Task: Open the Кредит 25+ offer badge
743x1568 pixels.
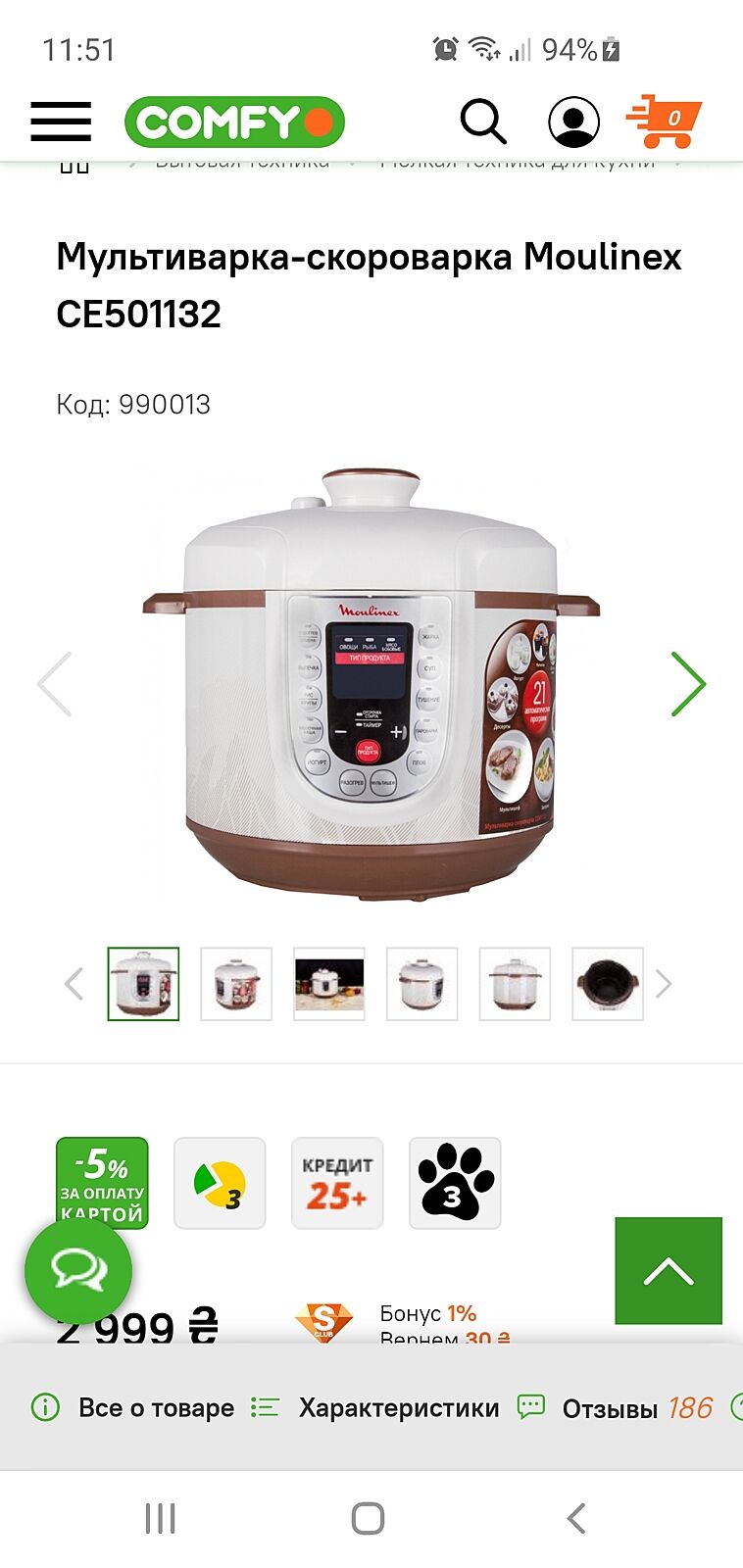Action: pyautogui.click(x=337, y=1183)
